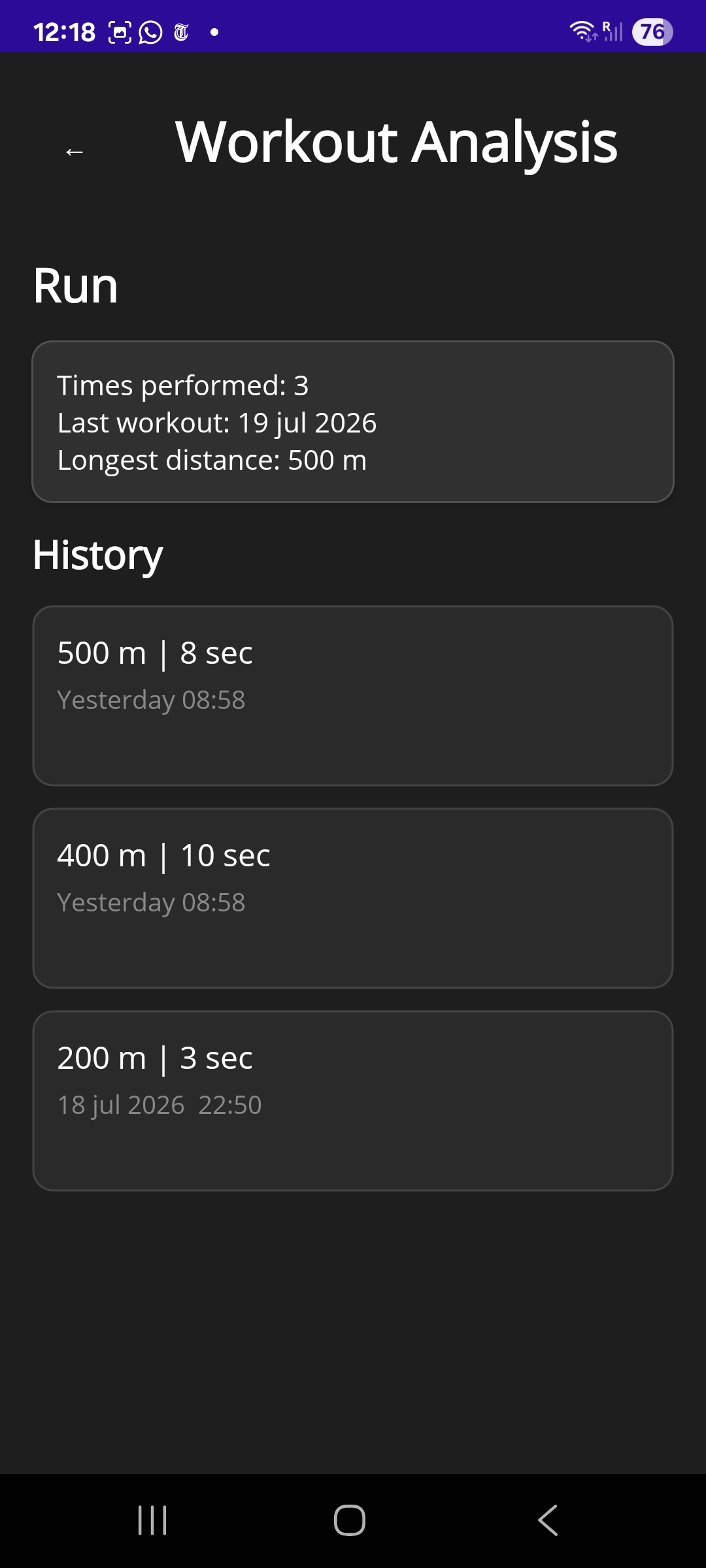Open the 500 m | 8 sec history entry
This screenshot has width=706, height=1568.
(x=353, y=696)
